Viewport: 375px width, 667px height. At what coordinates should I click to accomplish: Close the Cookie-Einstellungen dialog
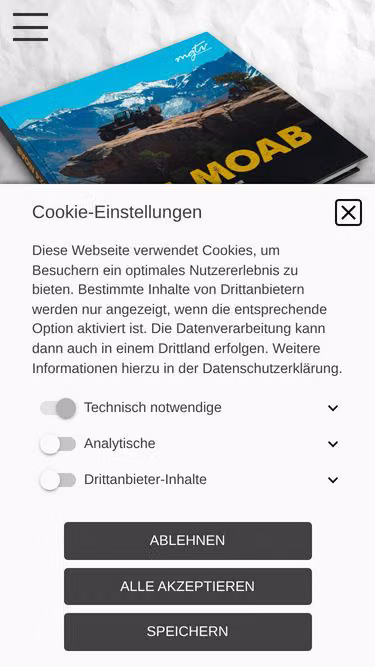[x=348, y=212]
